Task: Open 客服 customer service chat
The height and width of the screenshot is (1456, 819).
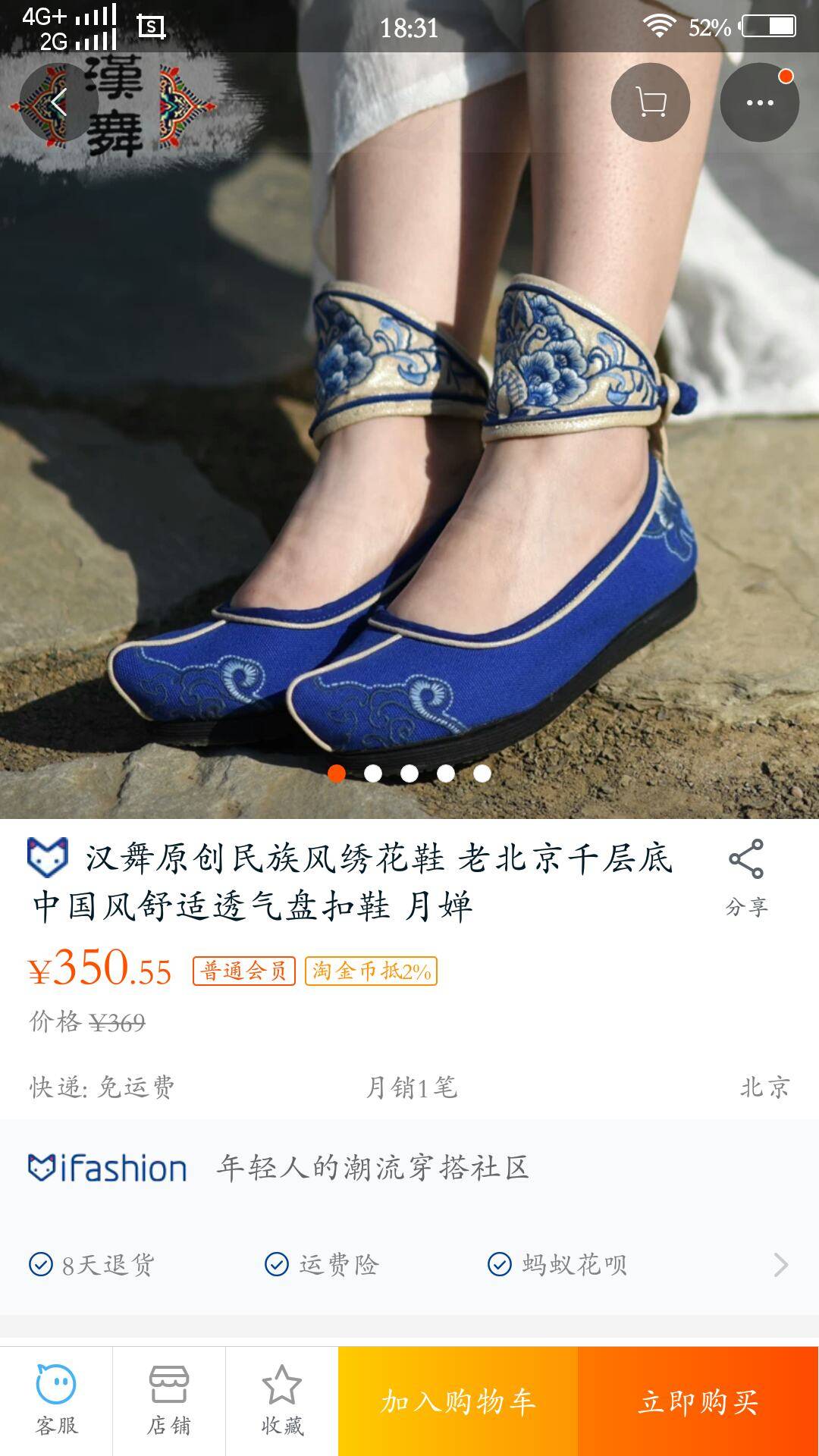Action: tap(56, 1401)
